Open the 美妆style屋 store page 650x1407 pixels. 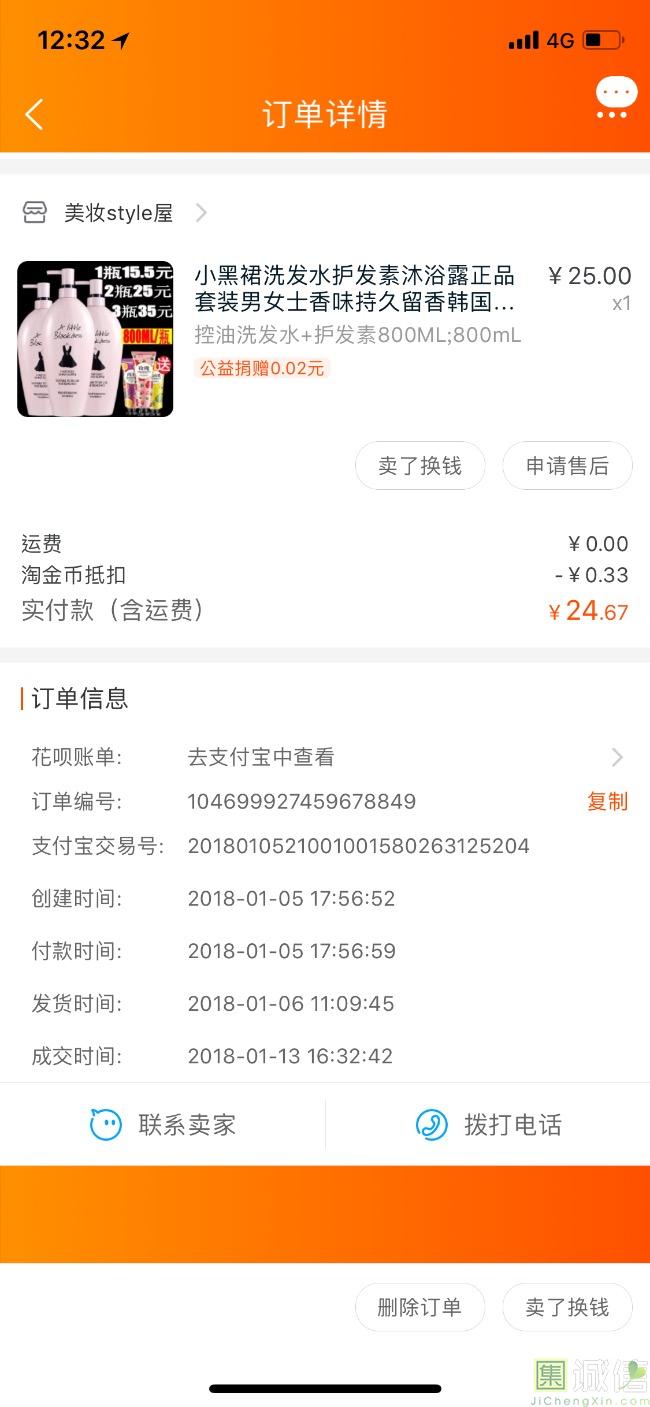click(x=118, y=212)
